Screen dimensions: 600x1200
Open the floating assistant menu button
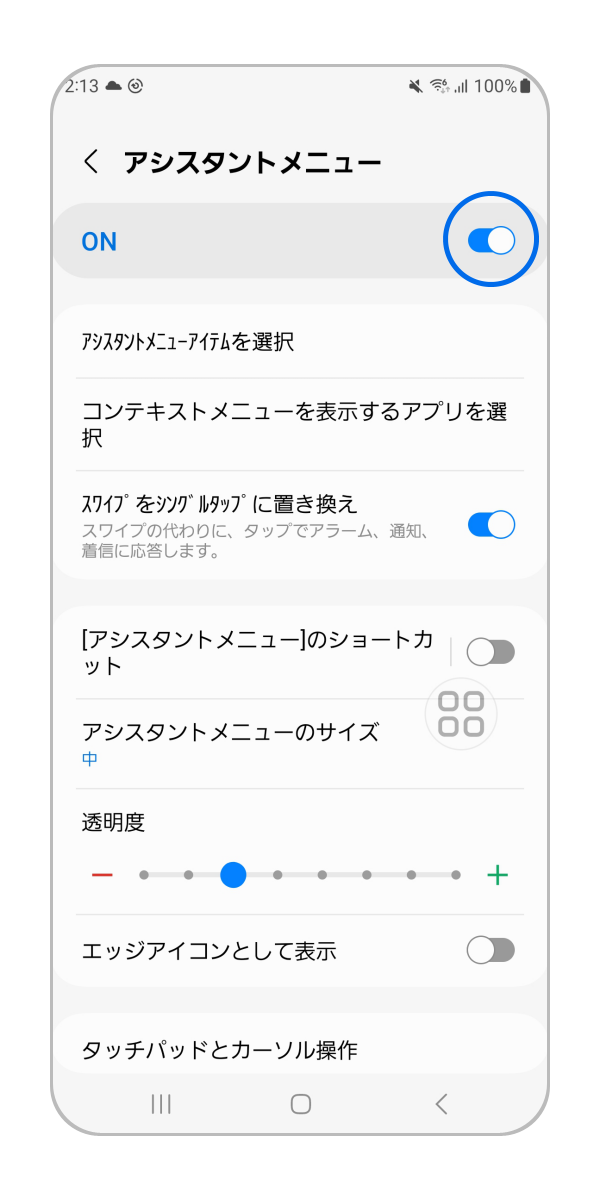(x=461, y=714)
